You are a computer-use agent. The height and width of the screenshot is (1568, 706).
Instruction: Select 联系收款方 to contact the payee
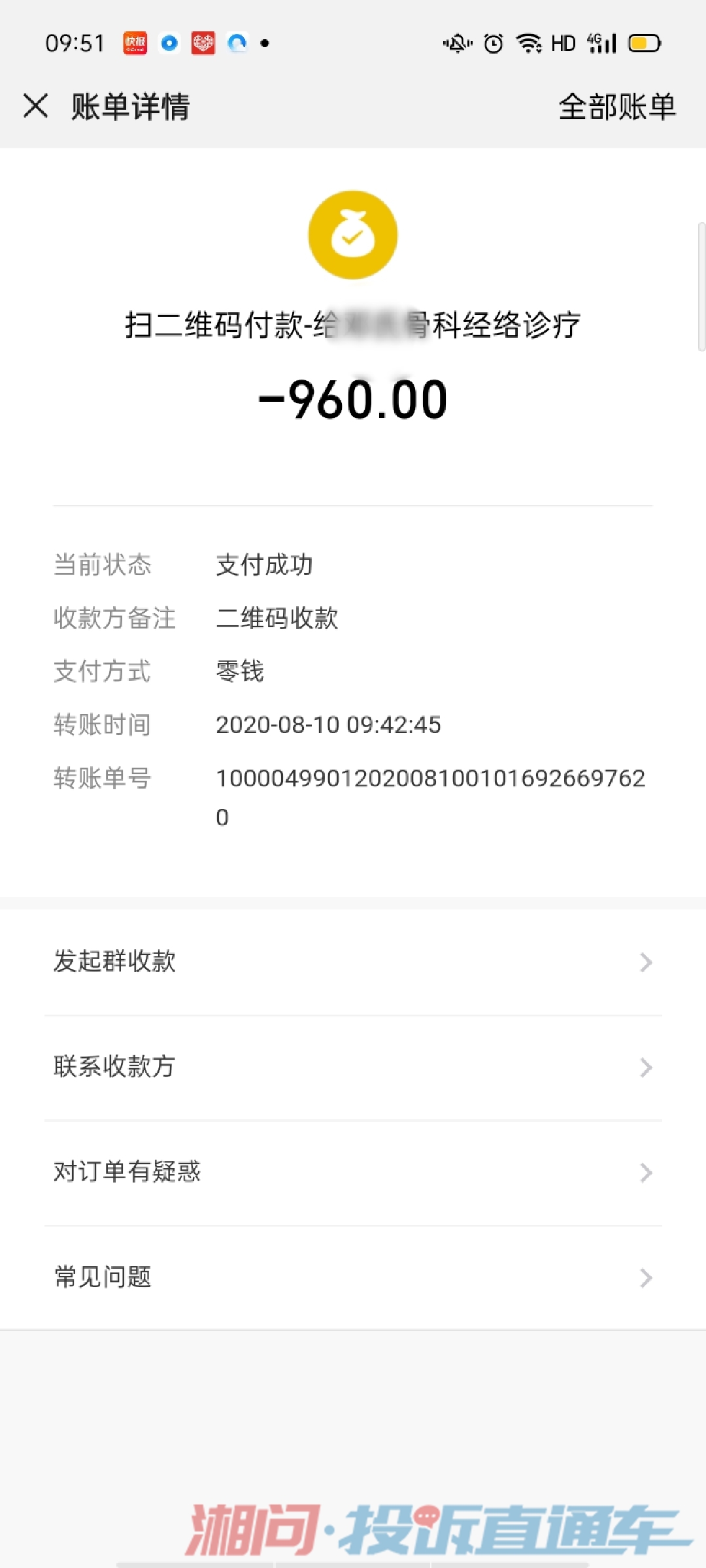tap(353, 1068)
